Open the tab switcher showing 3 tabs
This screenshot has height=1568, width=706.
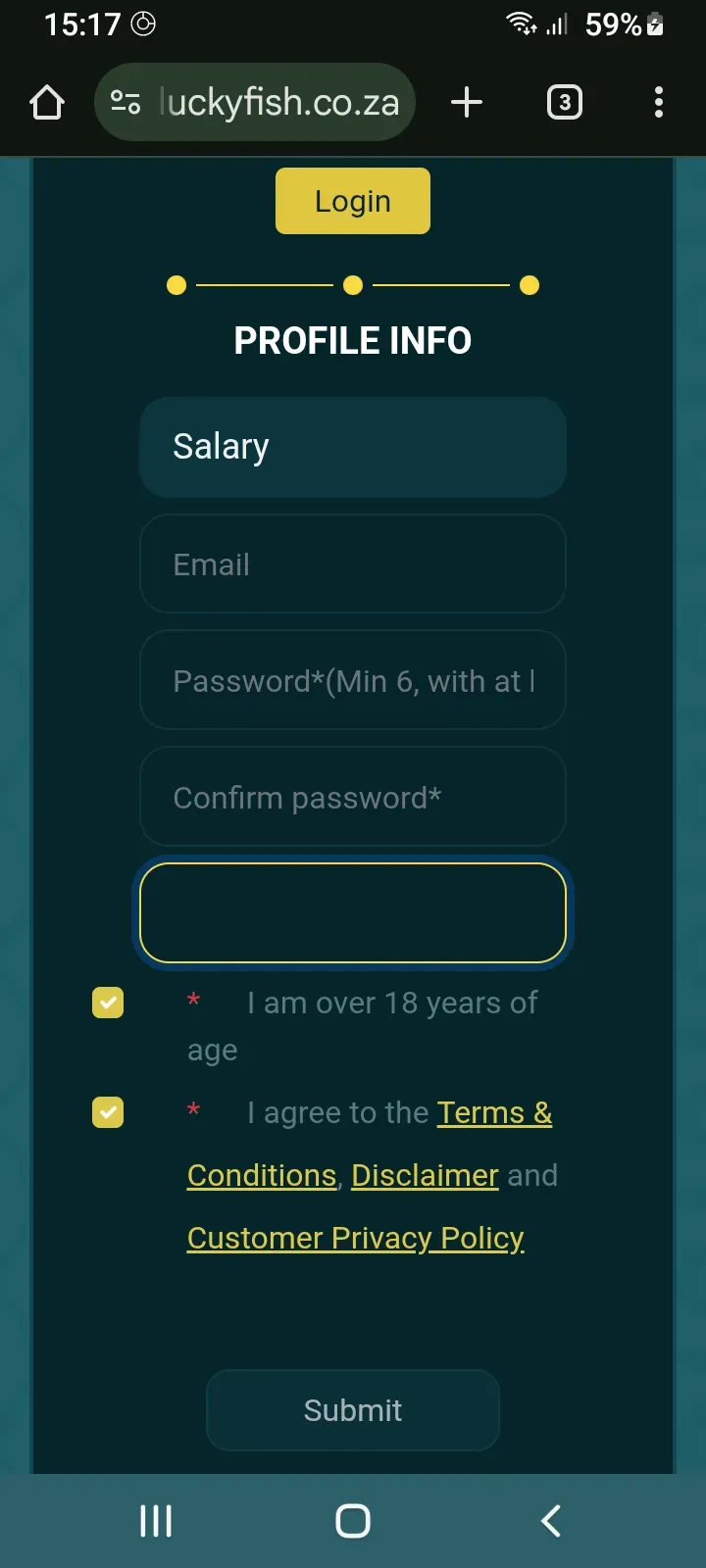pyautogui.click(x=565, y=102)
